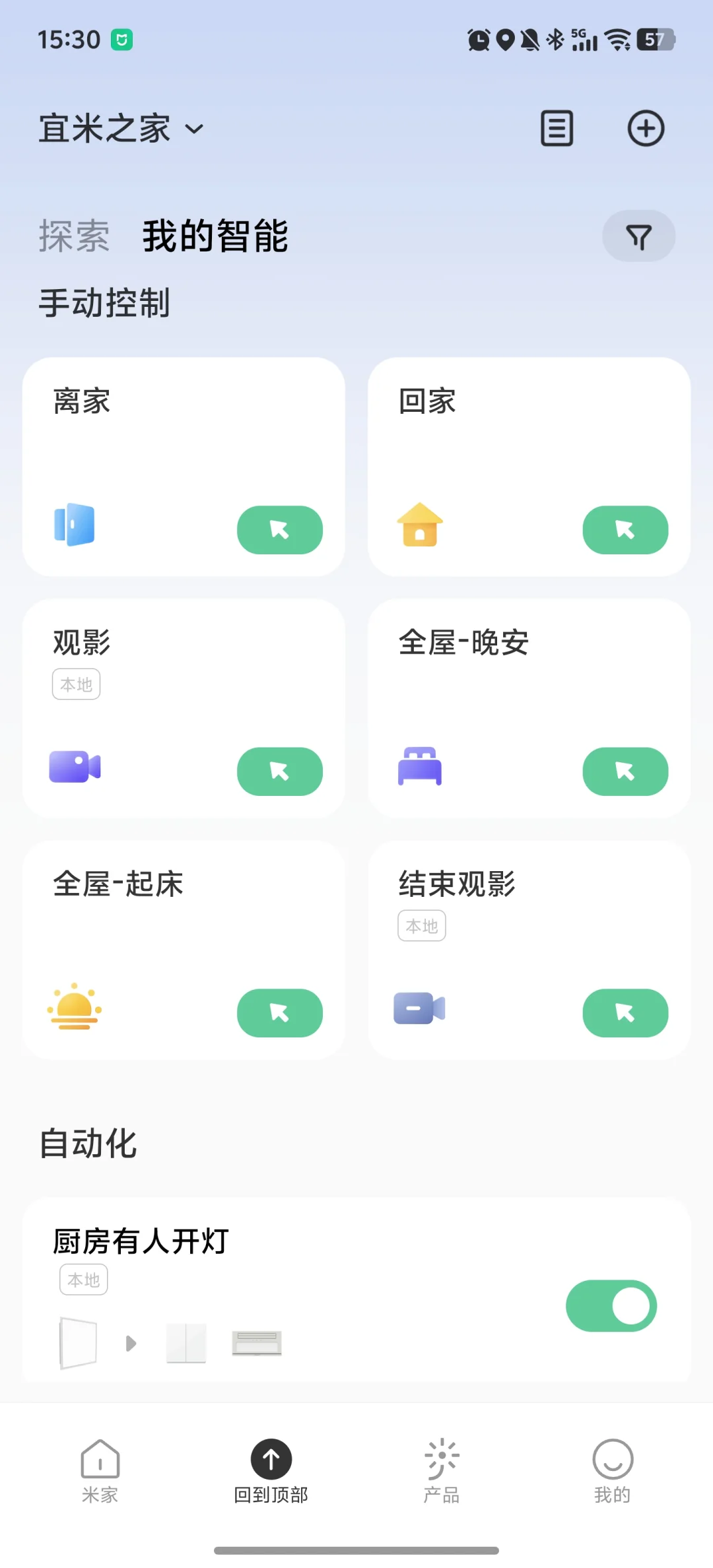Run the 全屋-晚安 scene
This screenshot has width=713, height=1568.
click(625, 771)
